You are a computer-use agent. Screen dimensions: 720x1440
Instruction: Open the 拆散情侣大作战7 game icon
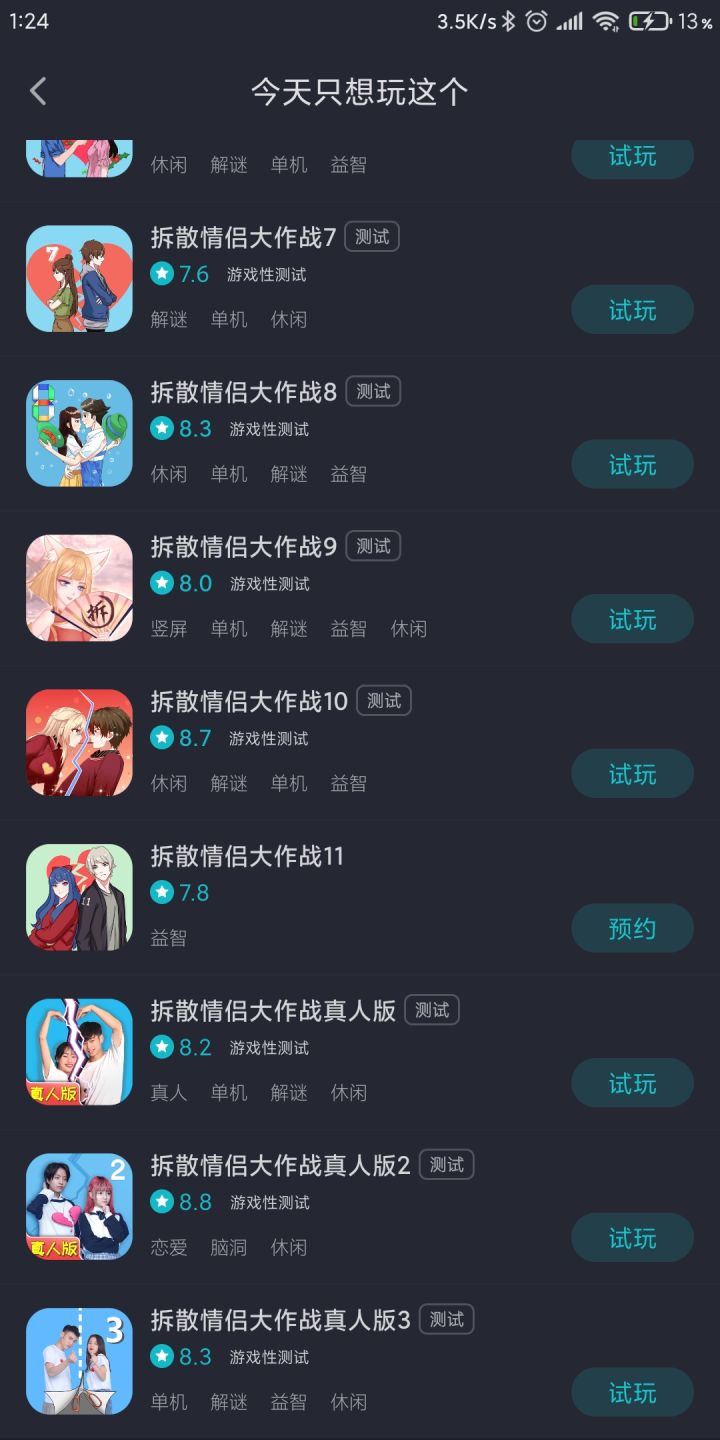coord(78,278)
